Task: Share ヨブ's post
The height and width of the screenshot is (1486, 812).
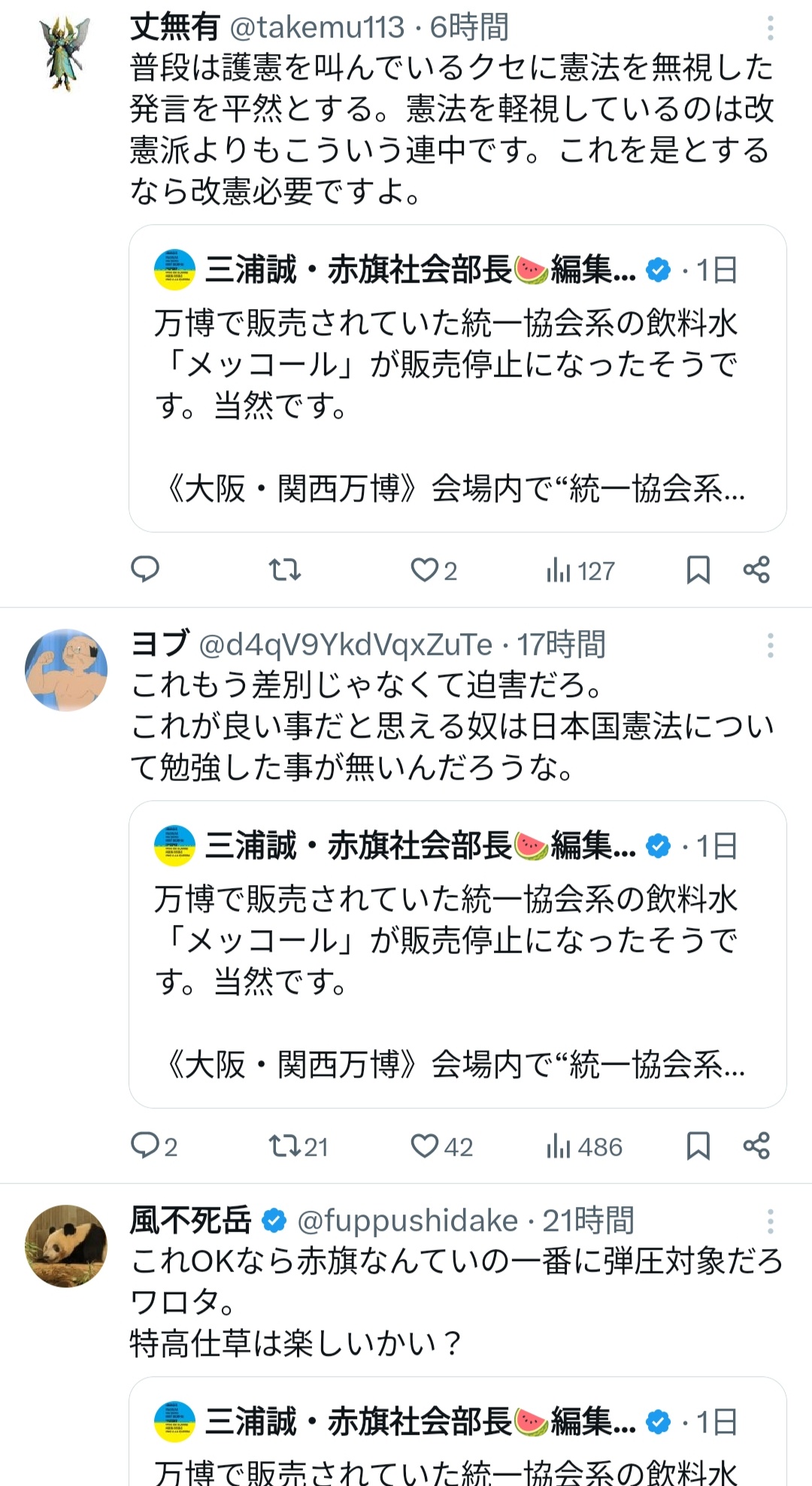Action: tap(756, 1146)
